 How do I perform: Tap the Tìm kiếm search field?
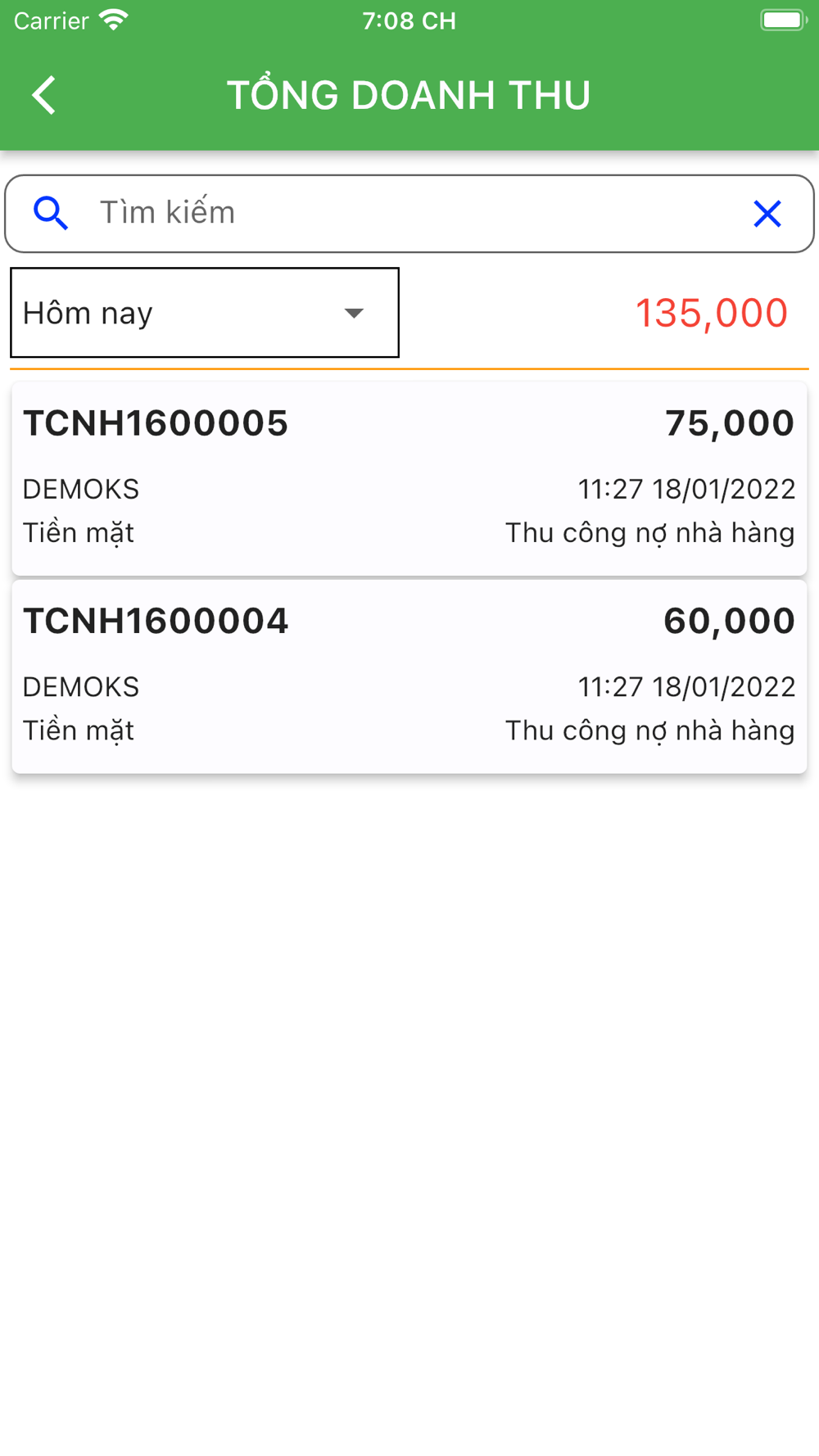[409, 213]
